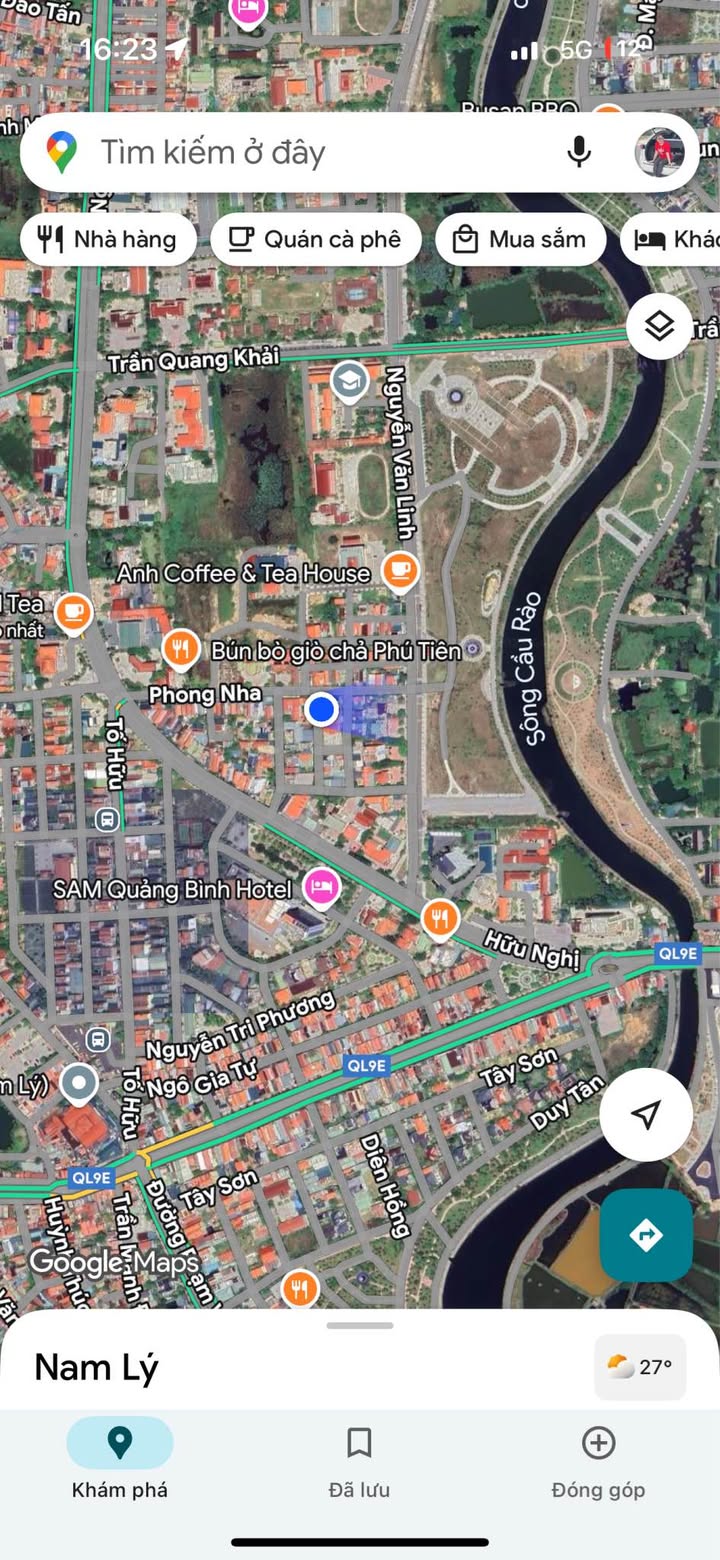The height and width of the screenshot is (1560, 720).
Task: Go to the "Đóng góp" tab
Action: (x=598, y=1461)
